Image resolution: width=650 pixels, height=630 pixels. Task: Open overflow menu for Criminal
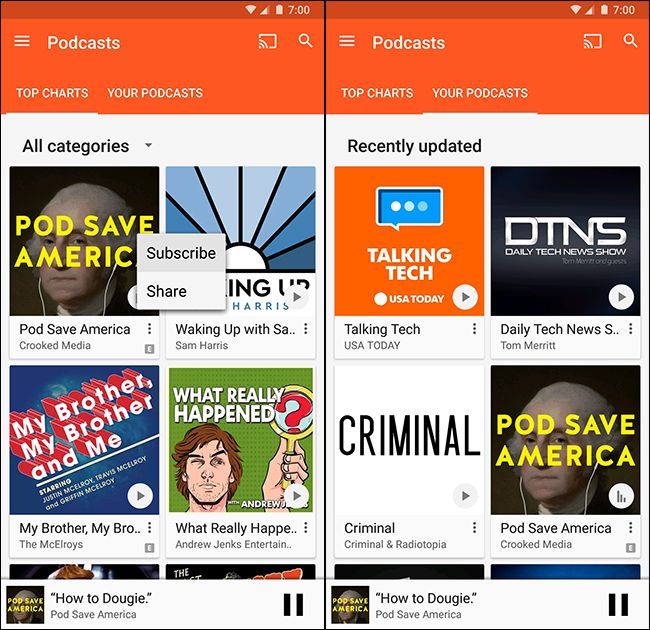(x=475, y=528)
